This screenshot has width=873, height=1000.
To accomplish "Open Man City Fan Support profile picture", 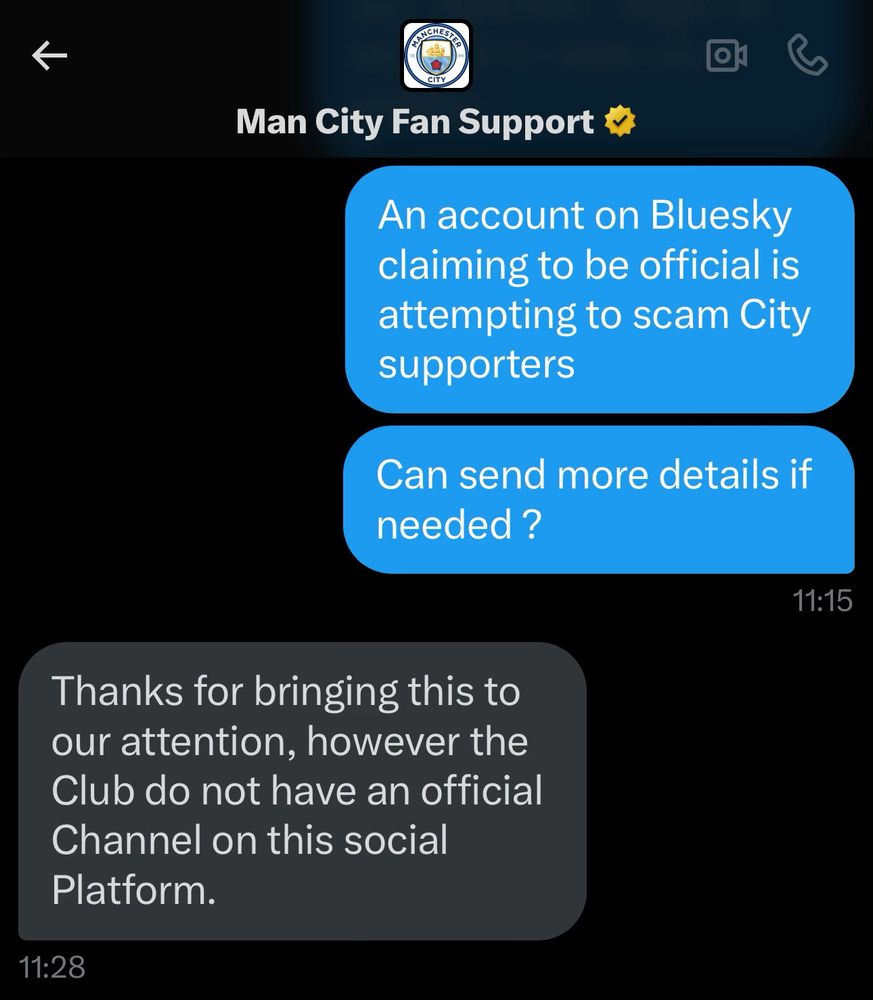I will [436, 56].
